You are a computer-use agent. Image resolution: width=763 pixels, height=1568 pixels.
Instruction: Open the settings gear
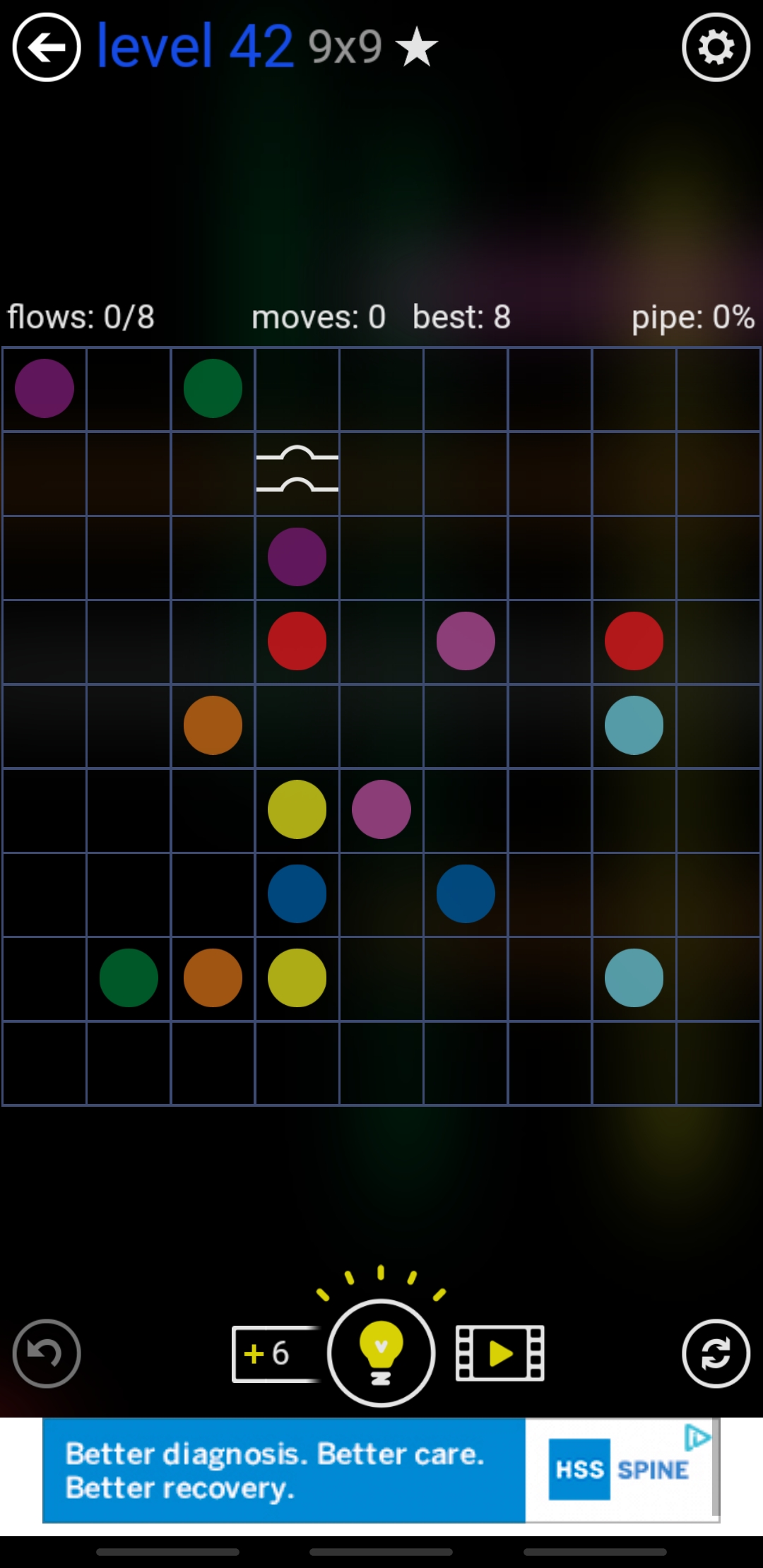pos(716,48)
